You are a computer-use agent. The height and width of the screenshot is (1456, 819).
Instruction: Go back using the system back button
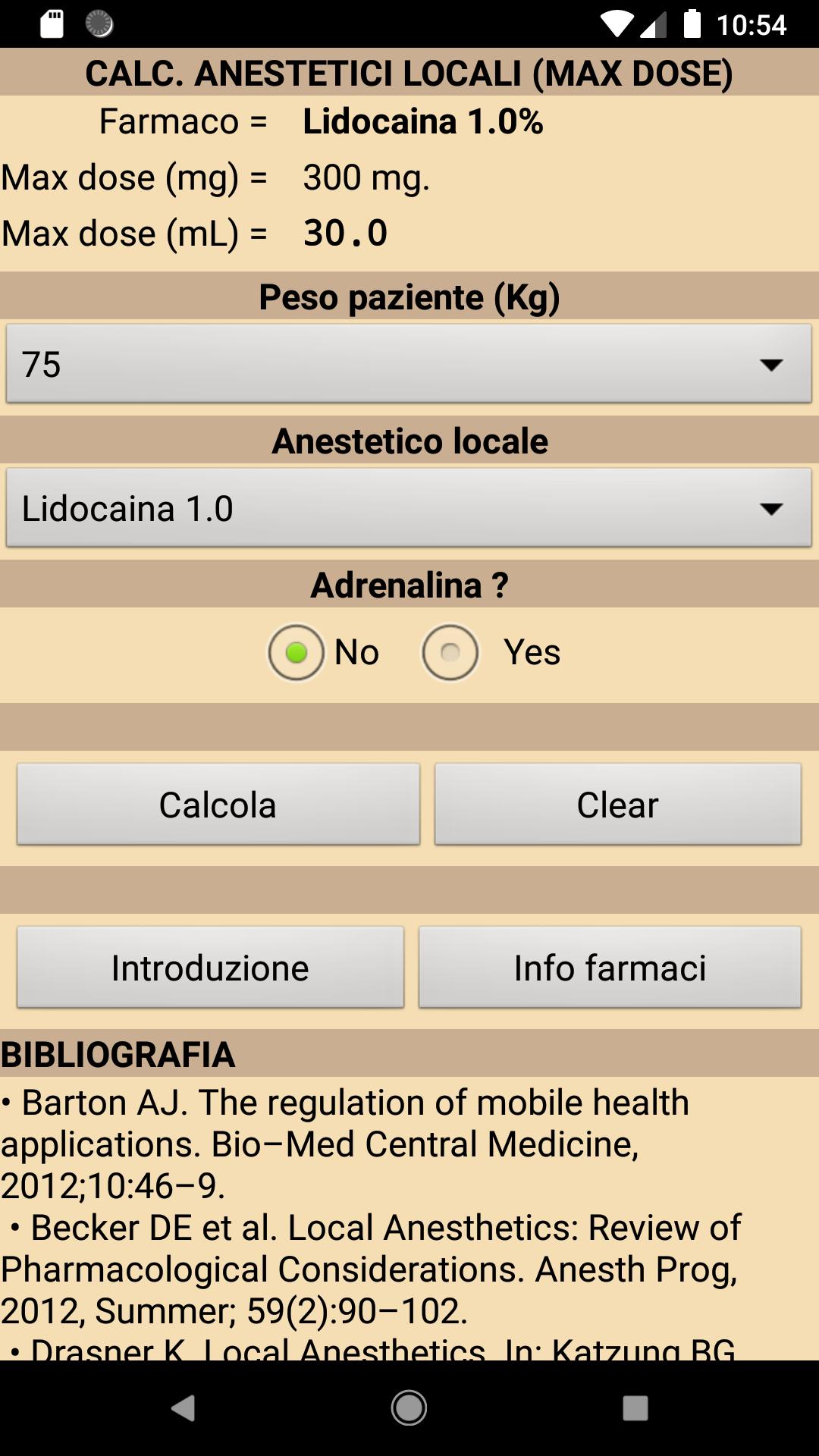[x=183, y=1408]
